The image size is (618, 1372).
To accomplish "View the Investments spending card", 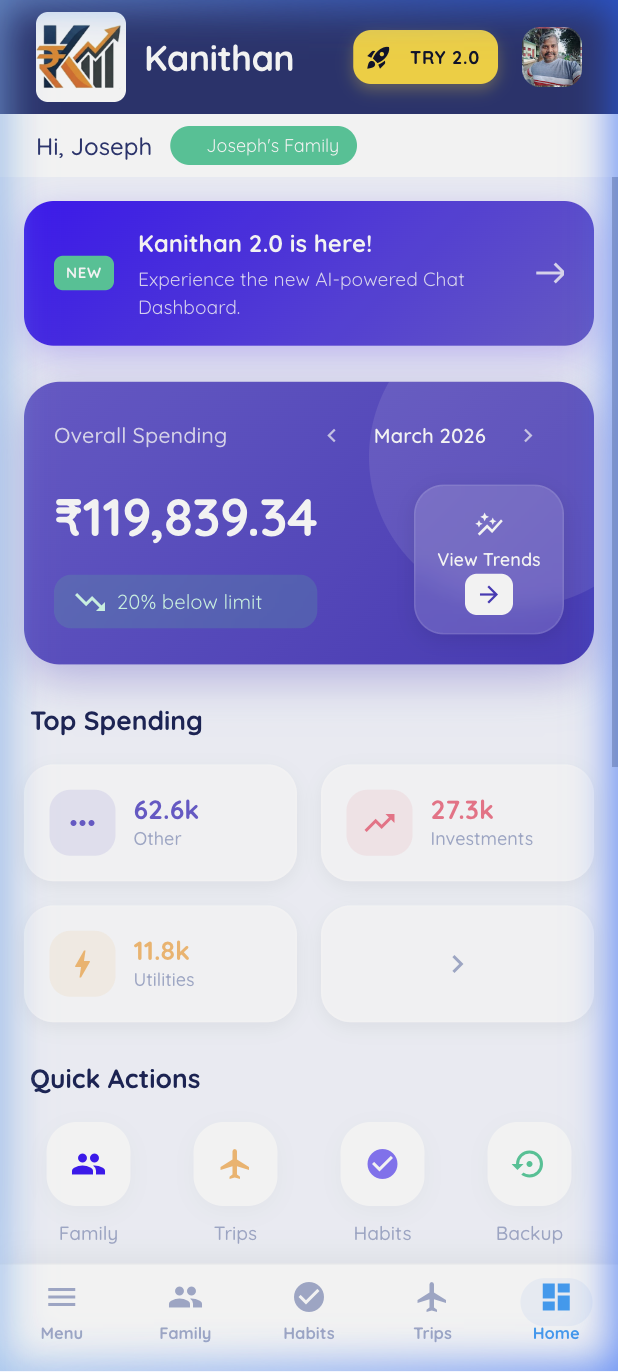I will tap(457, 823).
